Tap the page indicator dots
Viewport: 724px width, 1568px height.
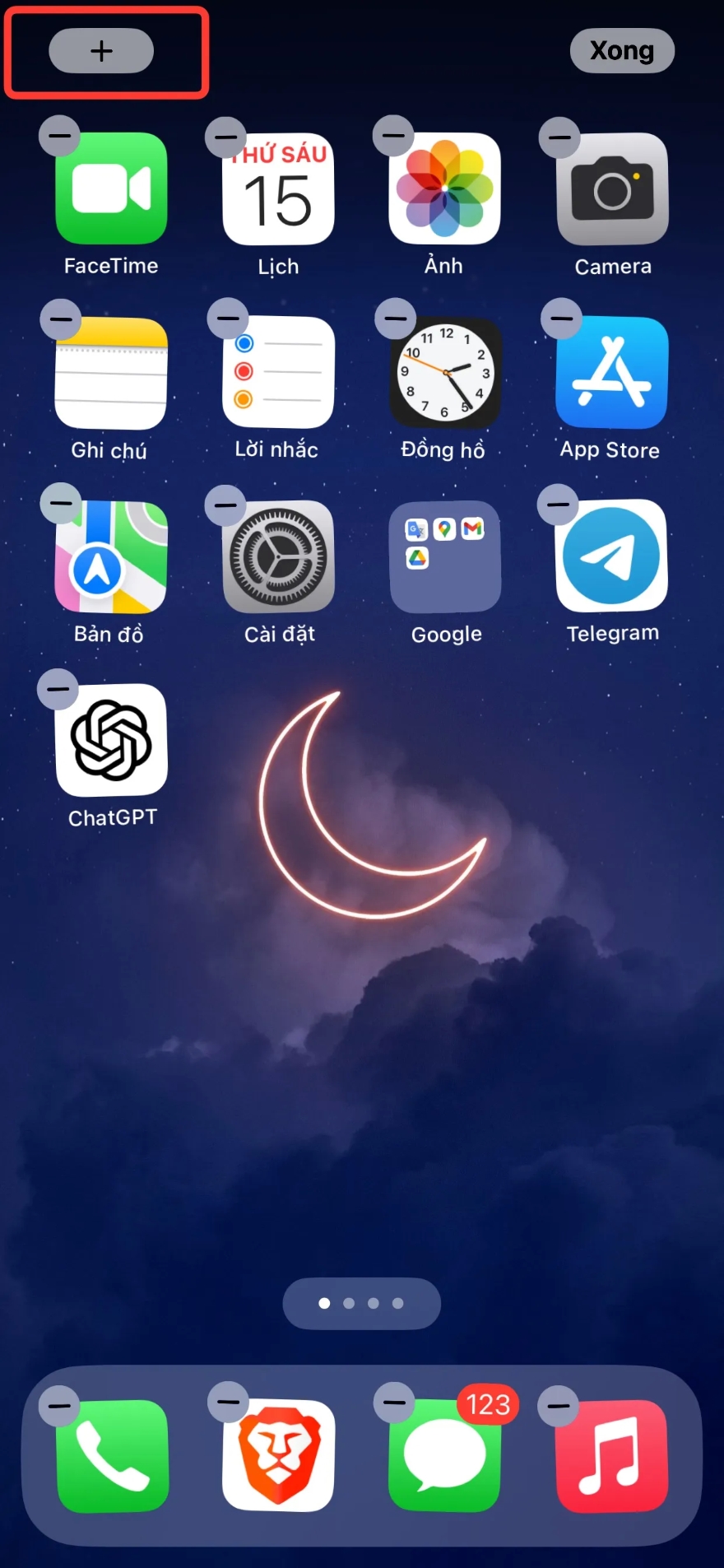pyautogui.click(x=360, y=1303)
